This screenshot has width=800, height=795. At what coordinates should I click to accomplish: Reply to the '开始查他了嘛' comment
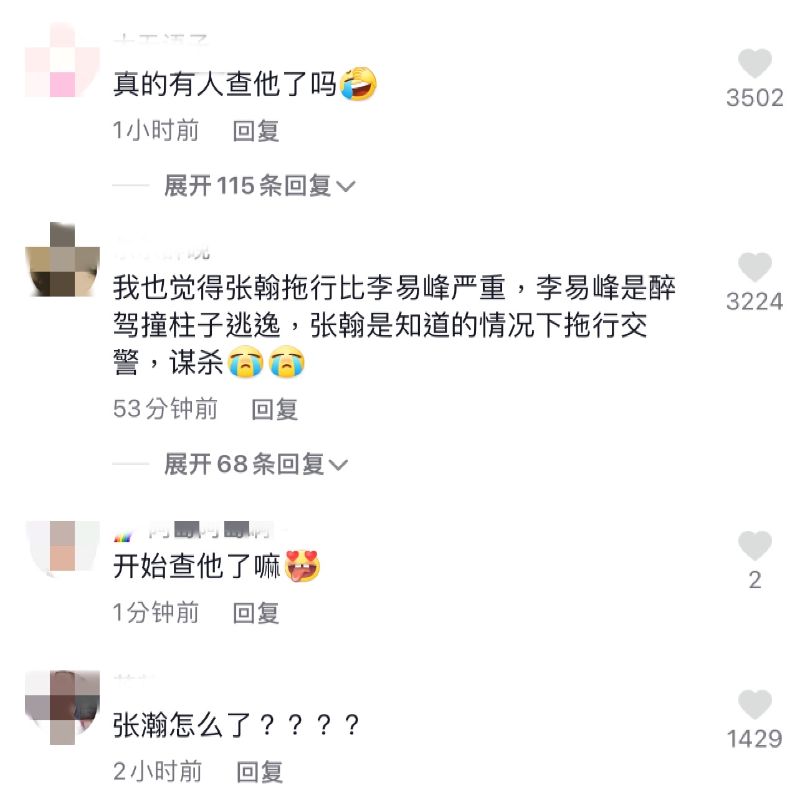tap(256, 613)
